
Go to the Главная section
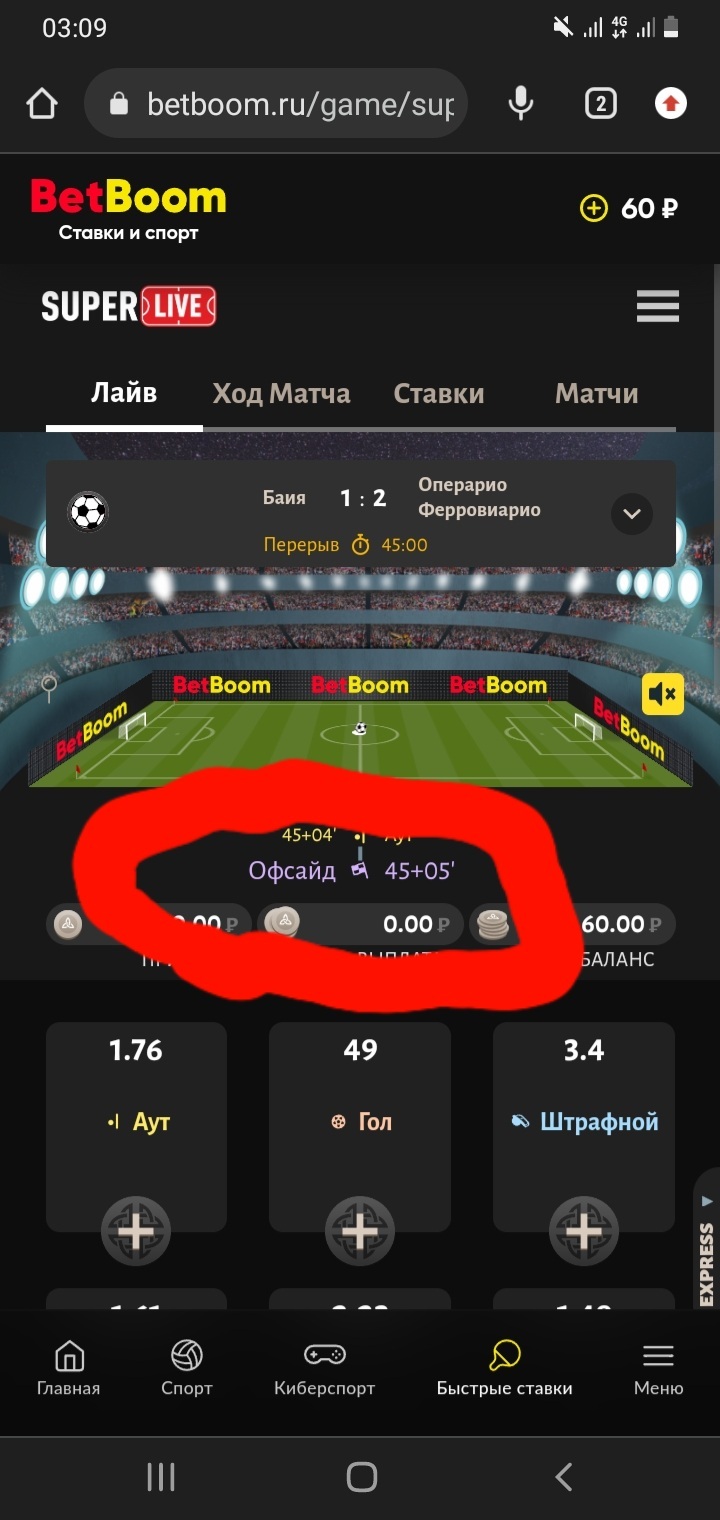click(x=68, y=1368)
